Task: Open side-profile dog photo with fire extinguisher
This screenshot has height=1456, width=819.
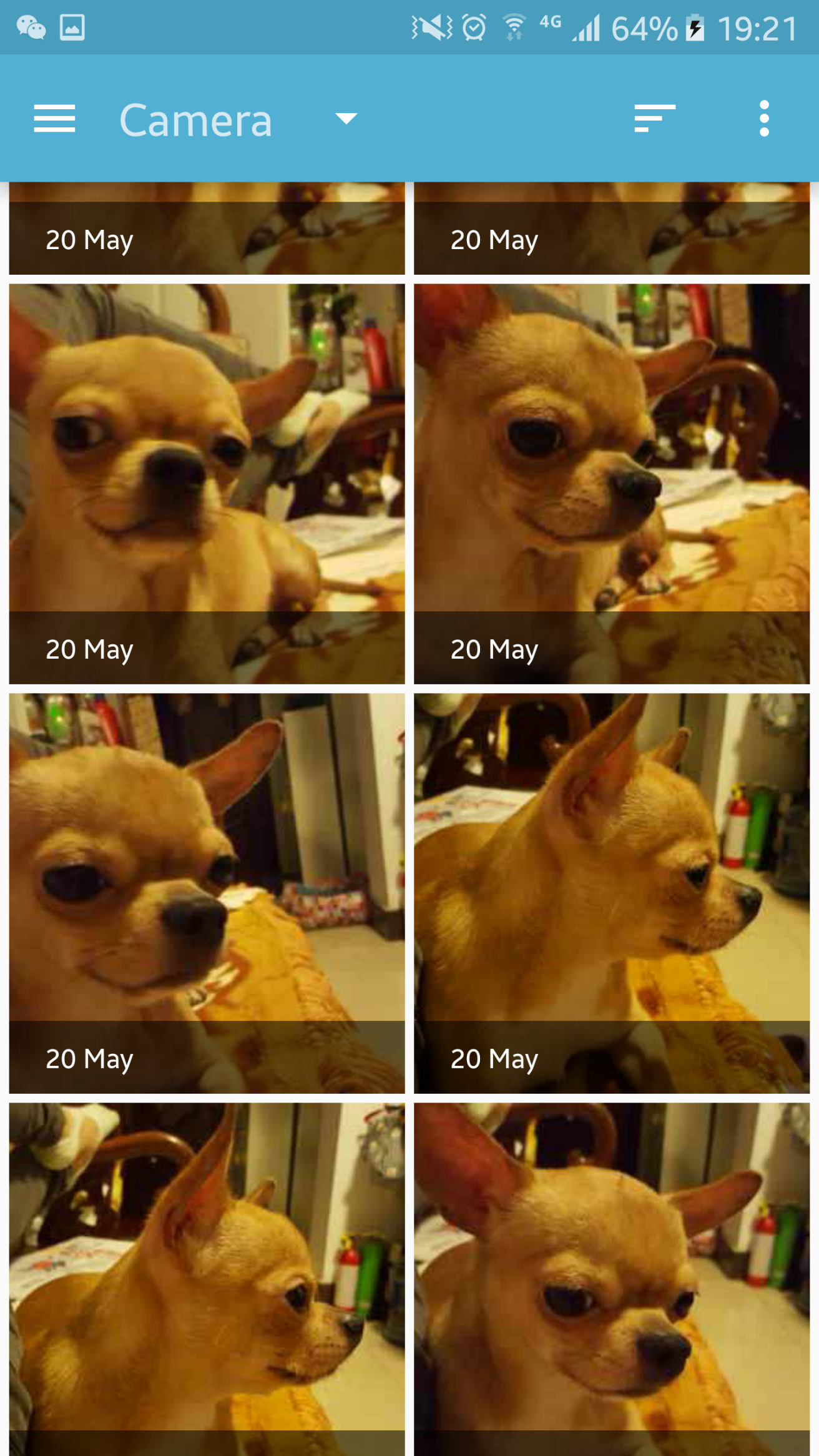Action: [x=612, y=893]
